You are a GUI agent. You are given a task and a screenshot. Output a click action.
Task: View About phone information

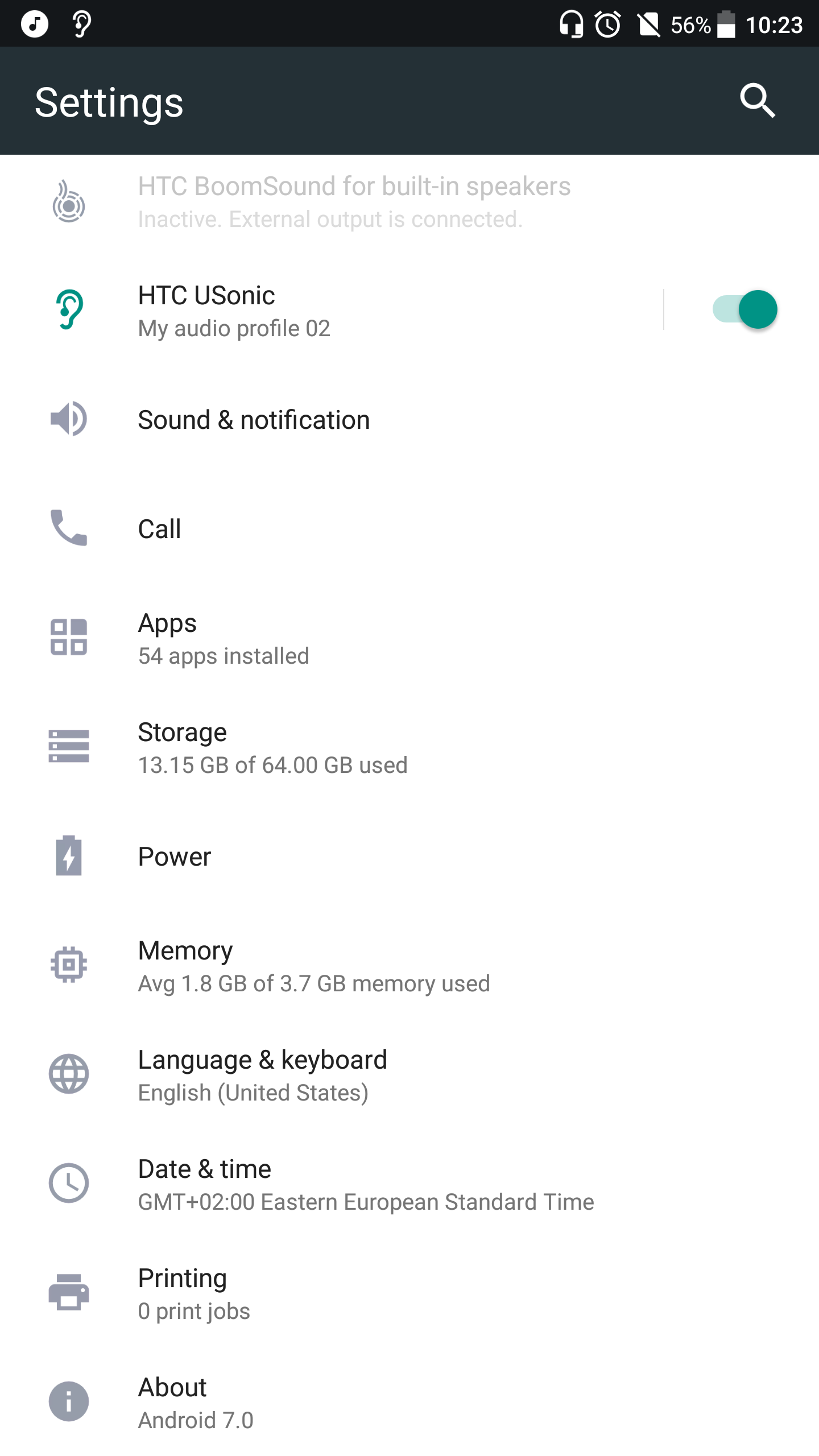pos(409,1402)
